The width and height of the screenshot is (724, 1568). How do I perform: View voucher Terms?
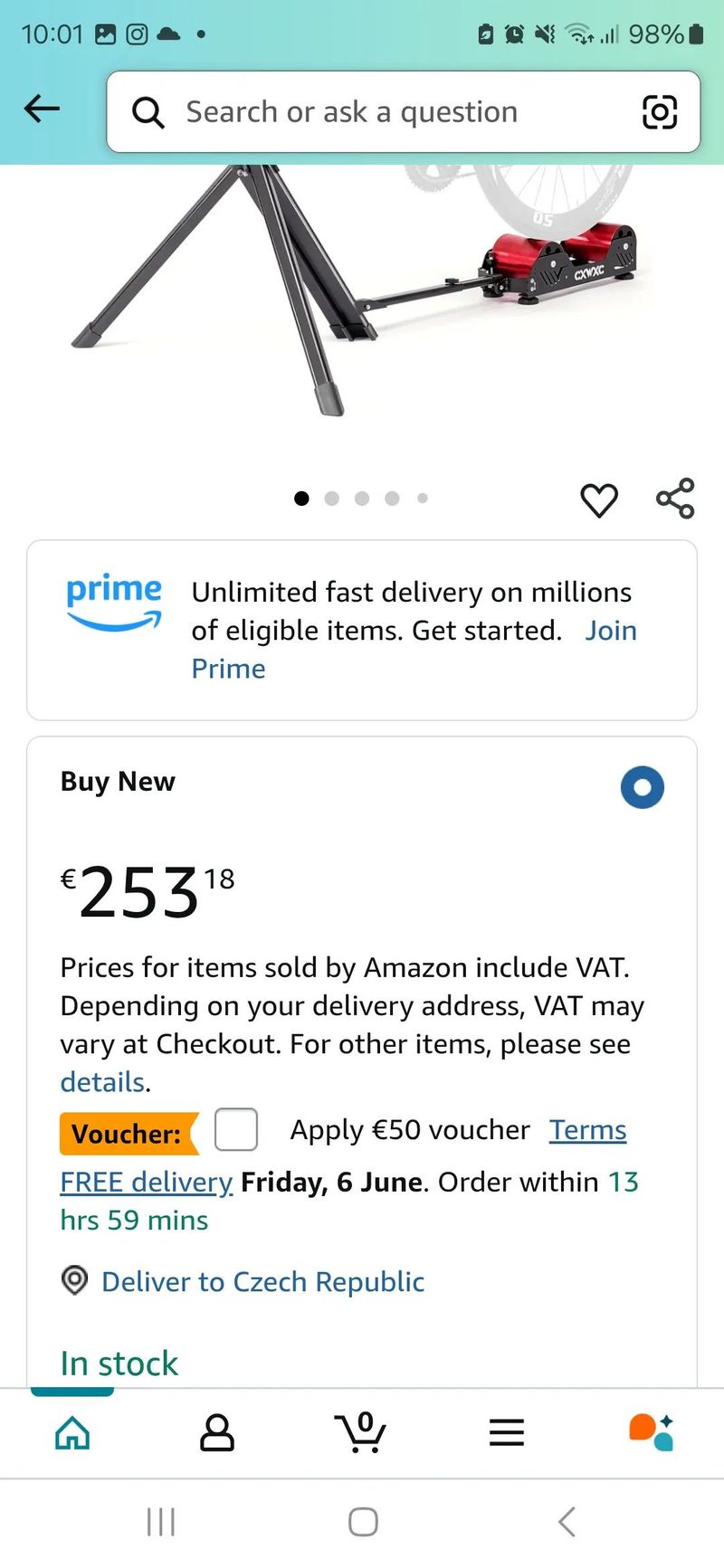click(587, 1130)
